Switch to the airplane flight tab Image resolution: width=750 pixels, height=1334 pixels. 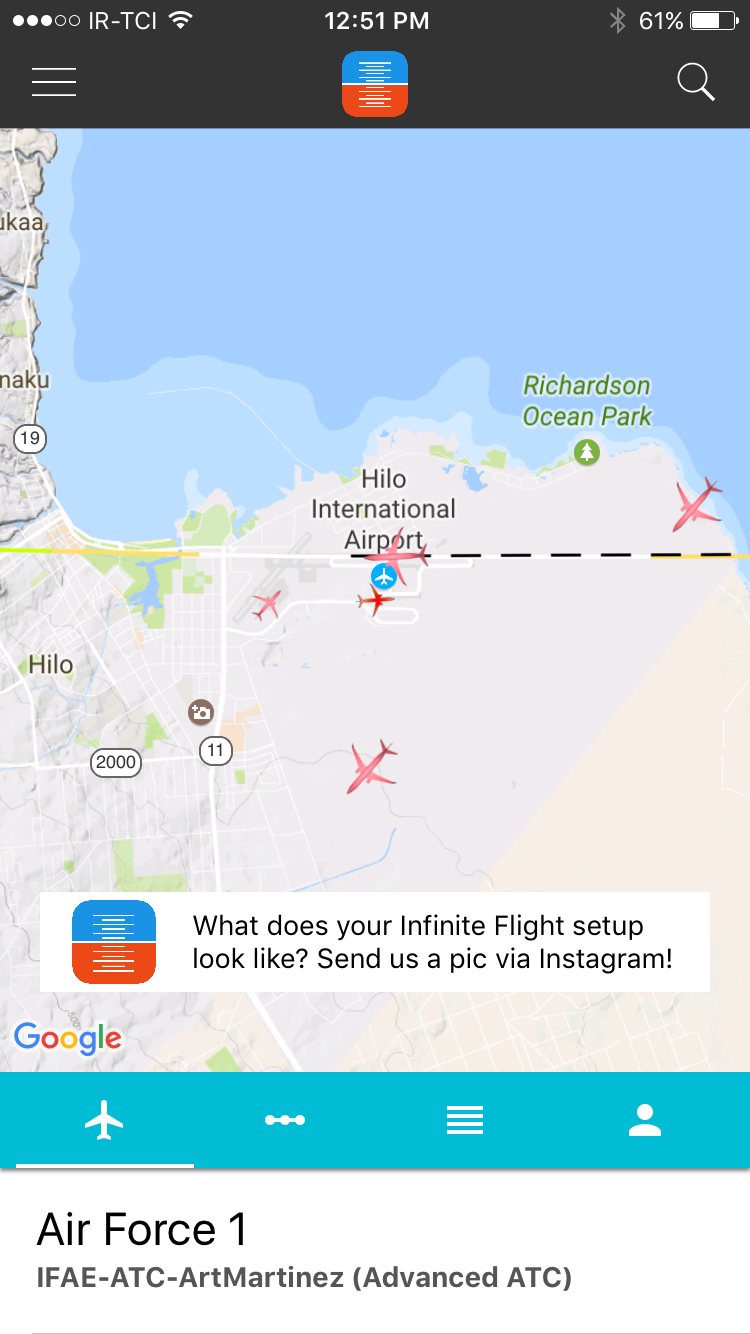coord(104,1120)
